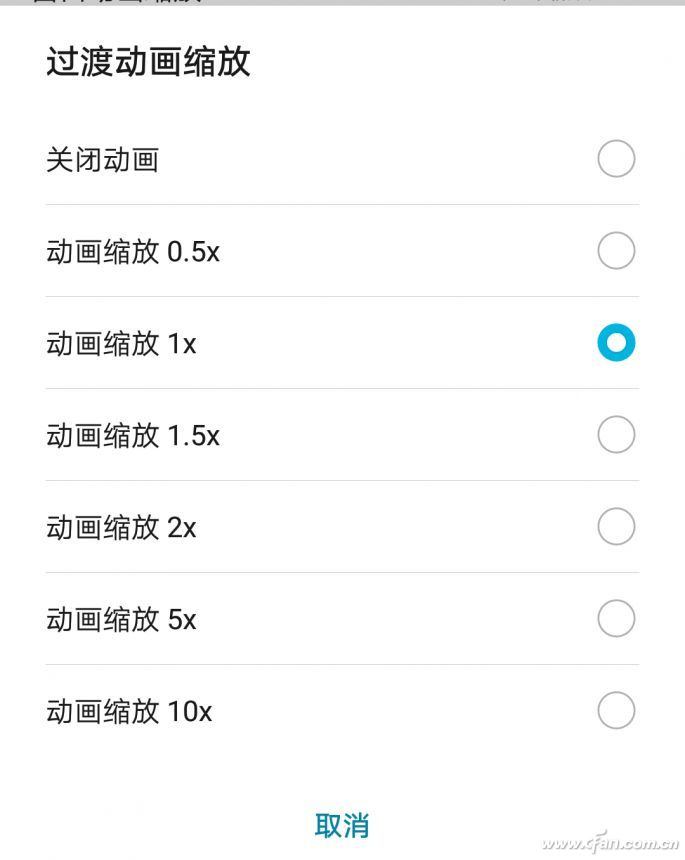
Task: Choose 动画缩放 0.5x
Action: coord(615,251)
